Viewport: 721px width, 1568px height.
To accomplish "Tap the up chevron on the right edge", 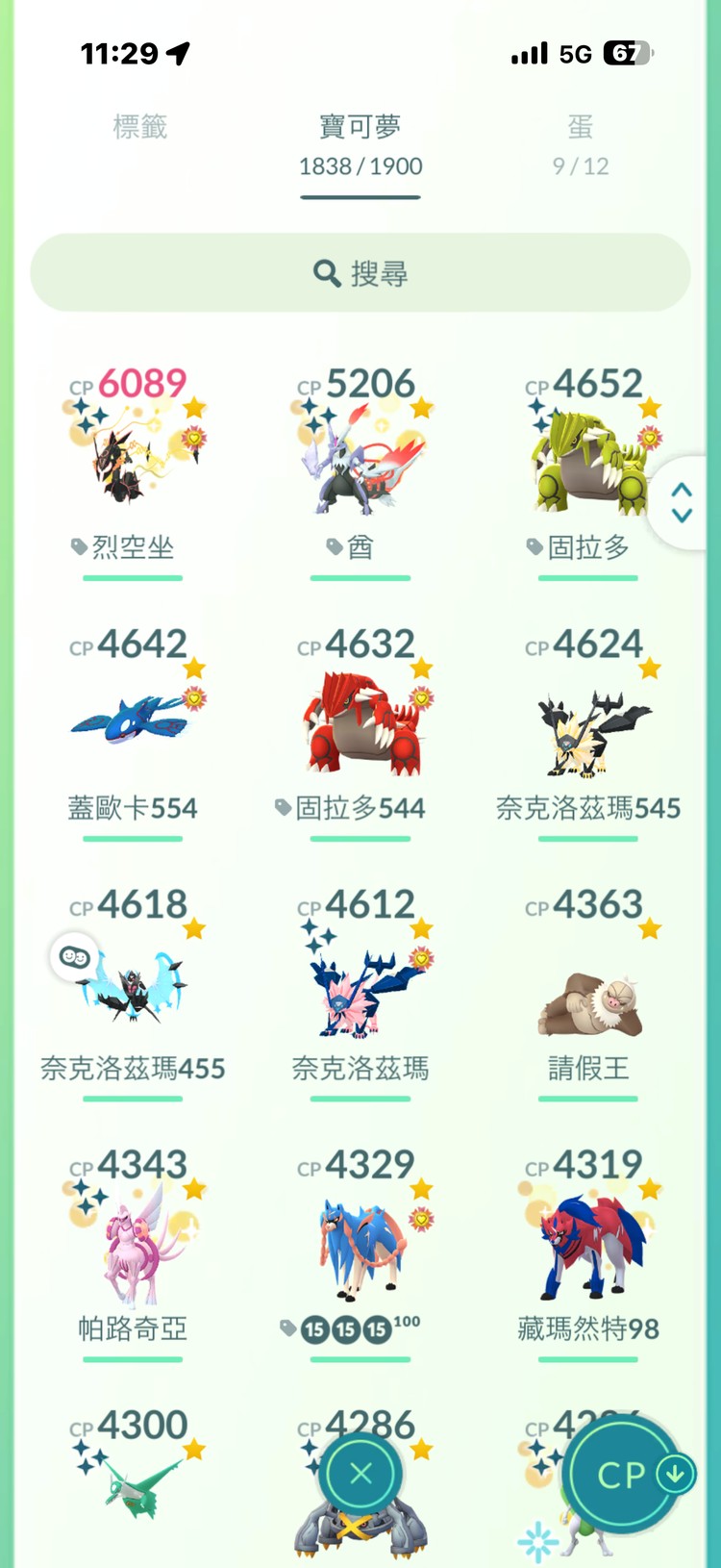I will click(x=682, y=487).
